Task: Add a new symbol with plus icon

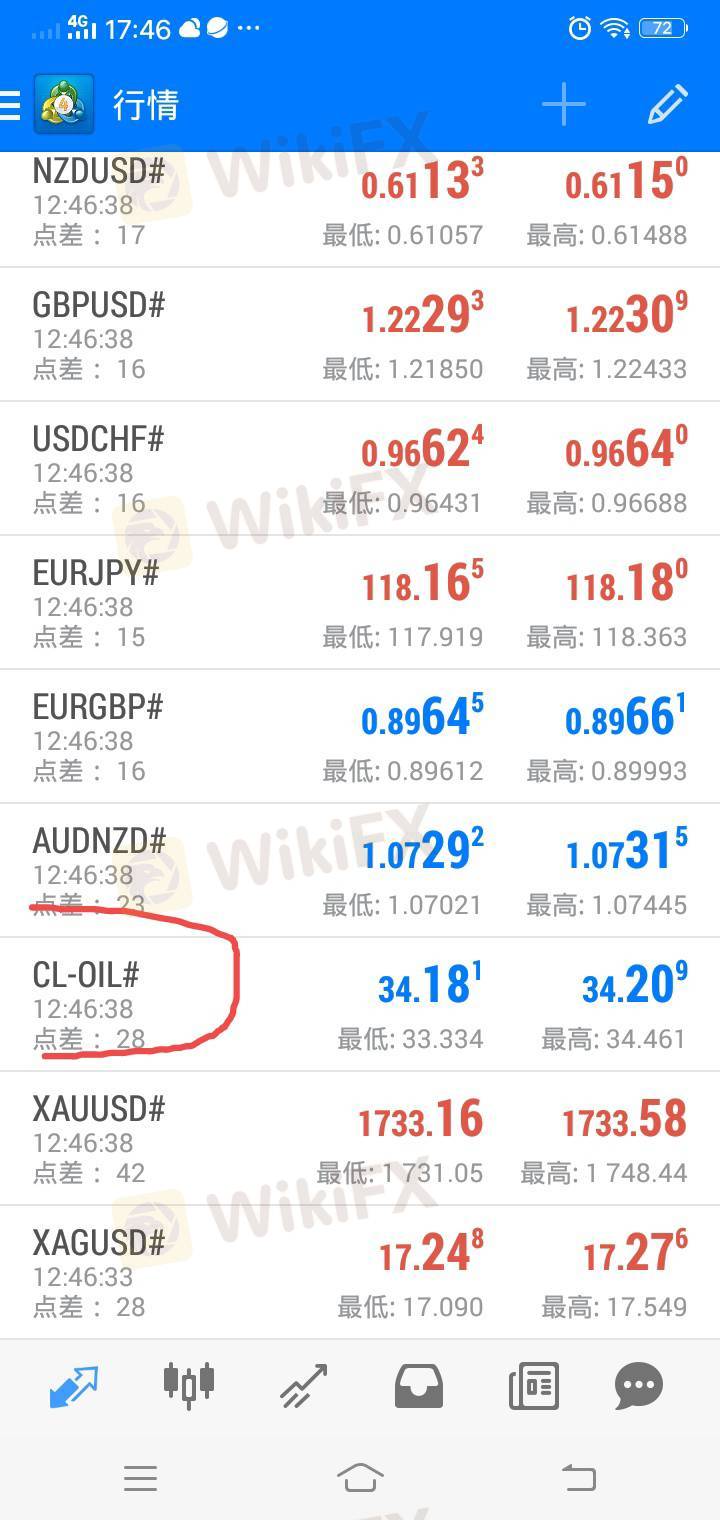Action: click(x=563, y=105)
